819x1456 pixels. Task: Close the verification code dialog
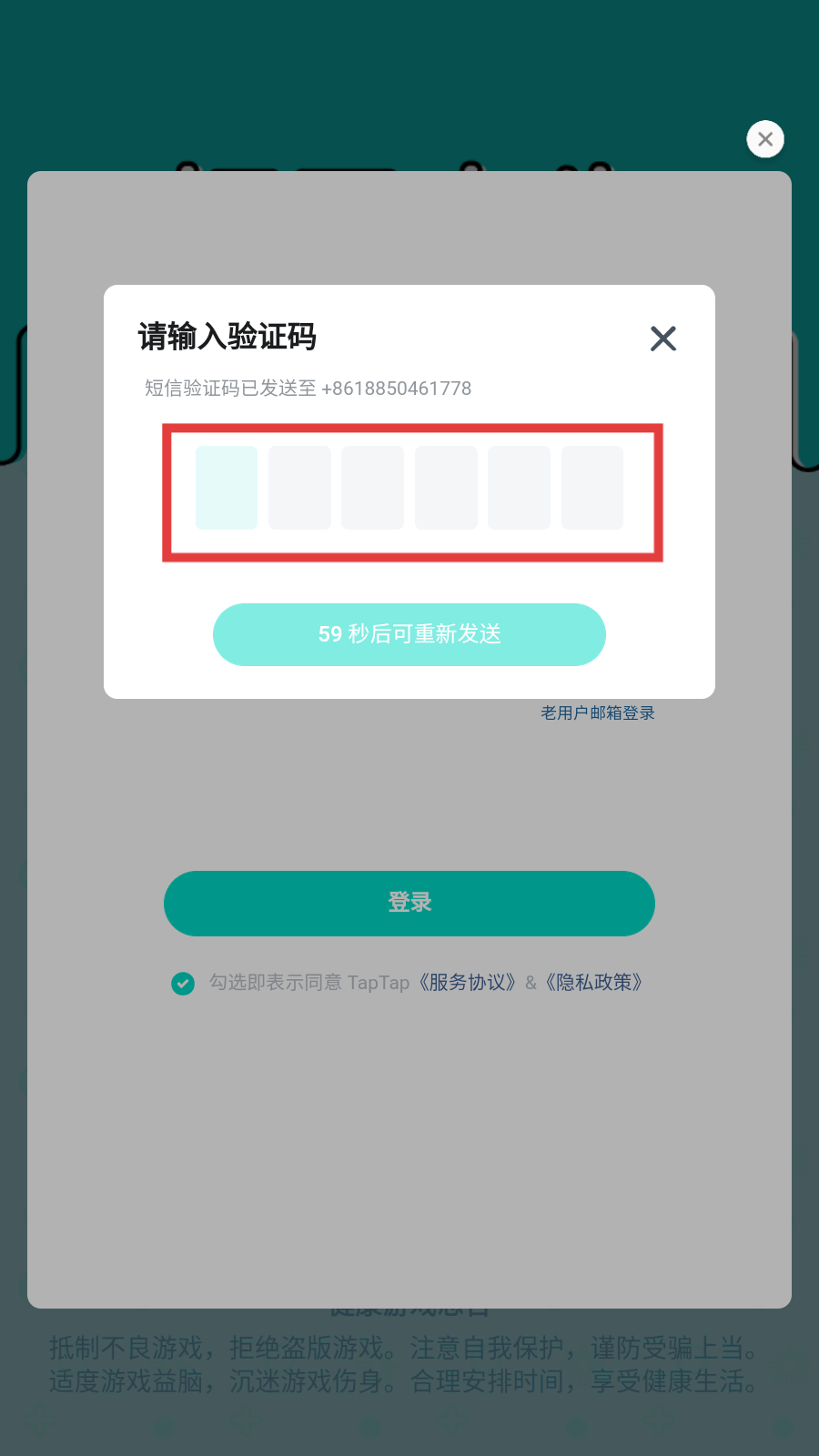coord(663,339)
